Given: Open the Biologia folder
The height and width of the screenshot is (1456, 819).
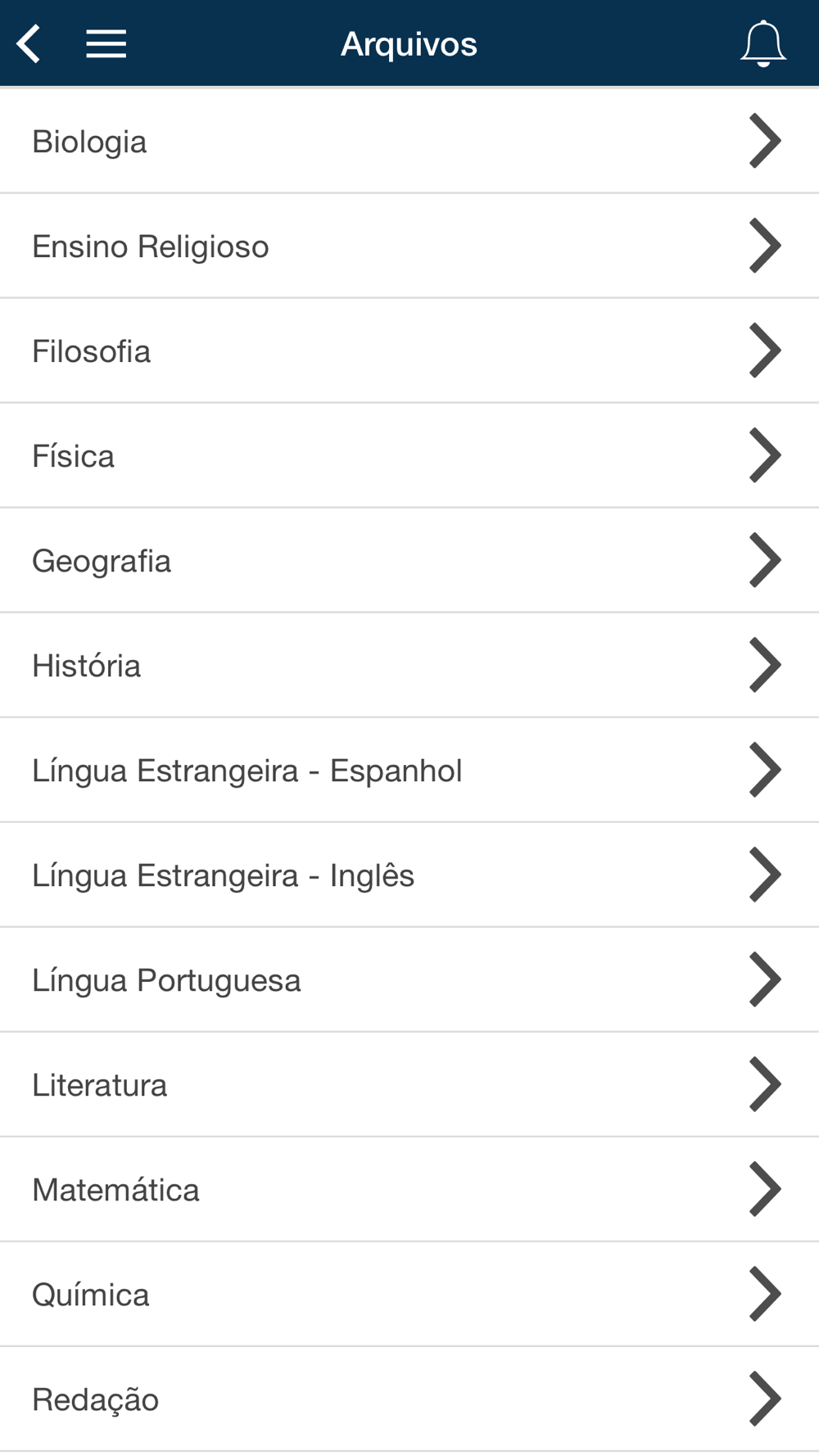Looking at the screenshot, I should click(x=409, y=141).
